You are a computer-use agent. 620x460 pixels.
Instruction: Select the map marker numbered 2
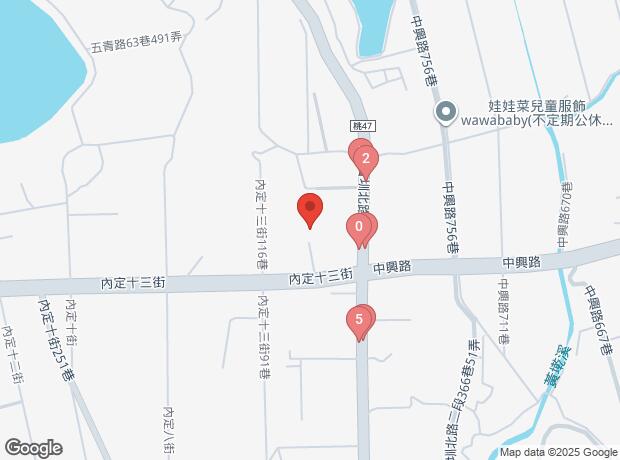(x=366, y=159)
